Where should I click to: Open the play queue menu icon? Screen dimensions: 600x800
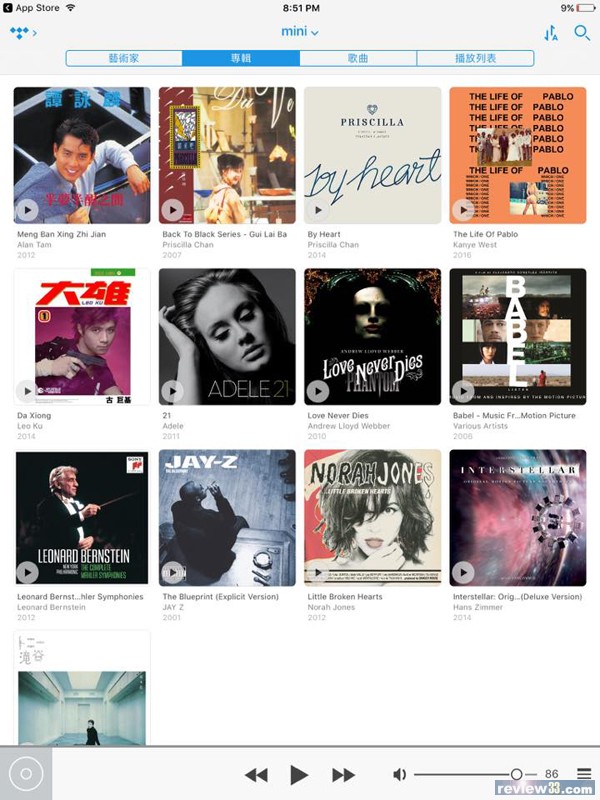(583, 774)
